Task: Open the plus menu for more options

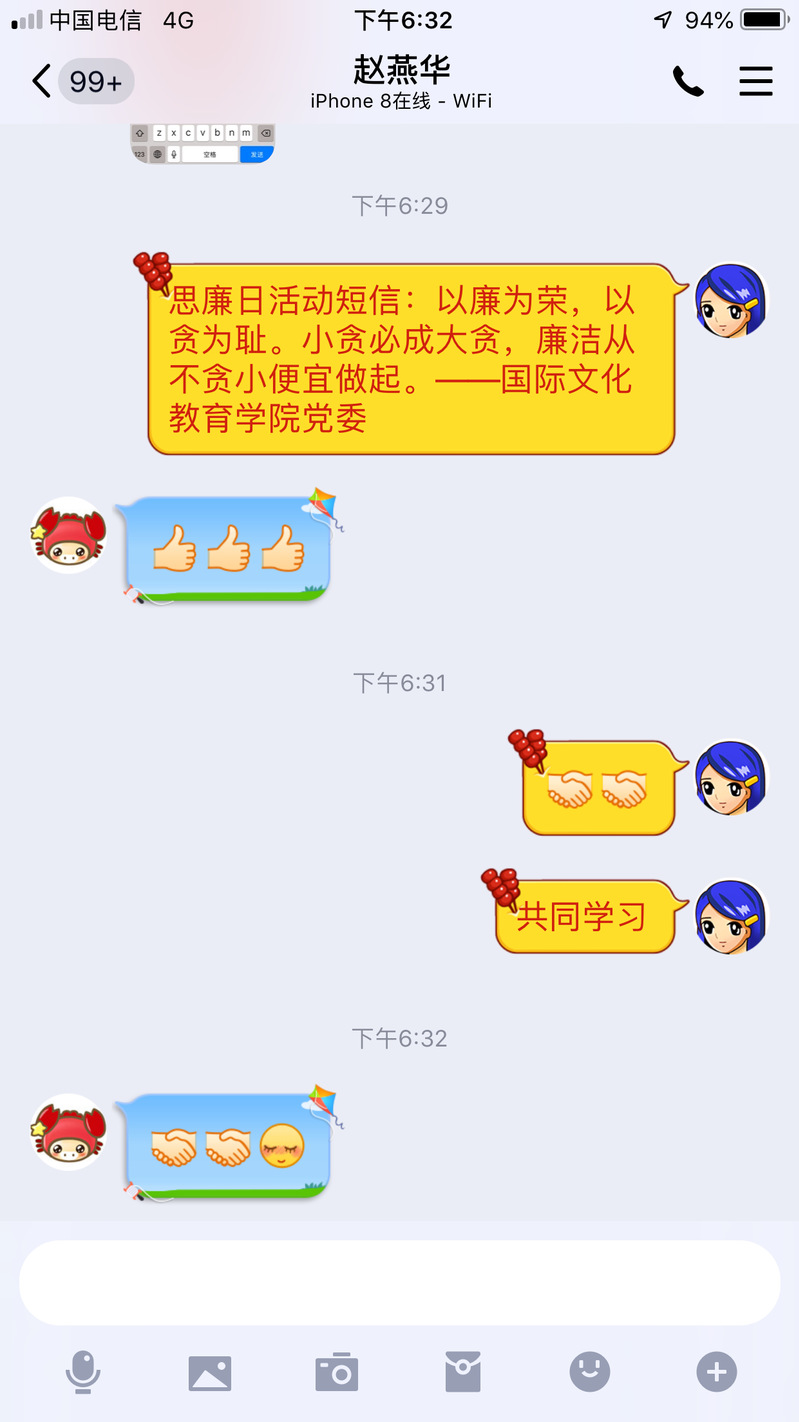Action: click(716, 1372)
